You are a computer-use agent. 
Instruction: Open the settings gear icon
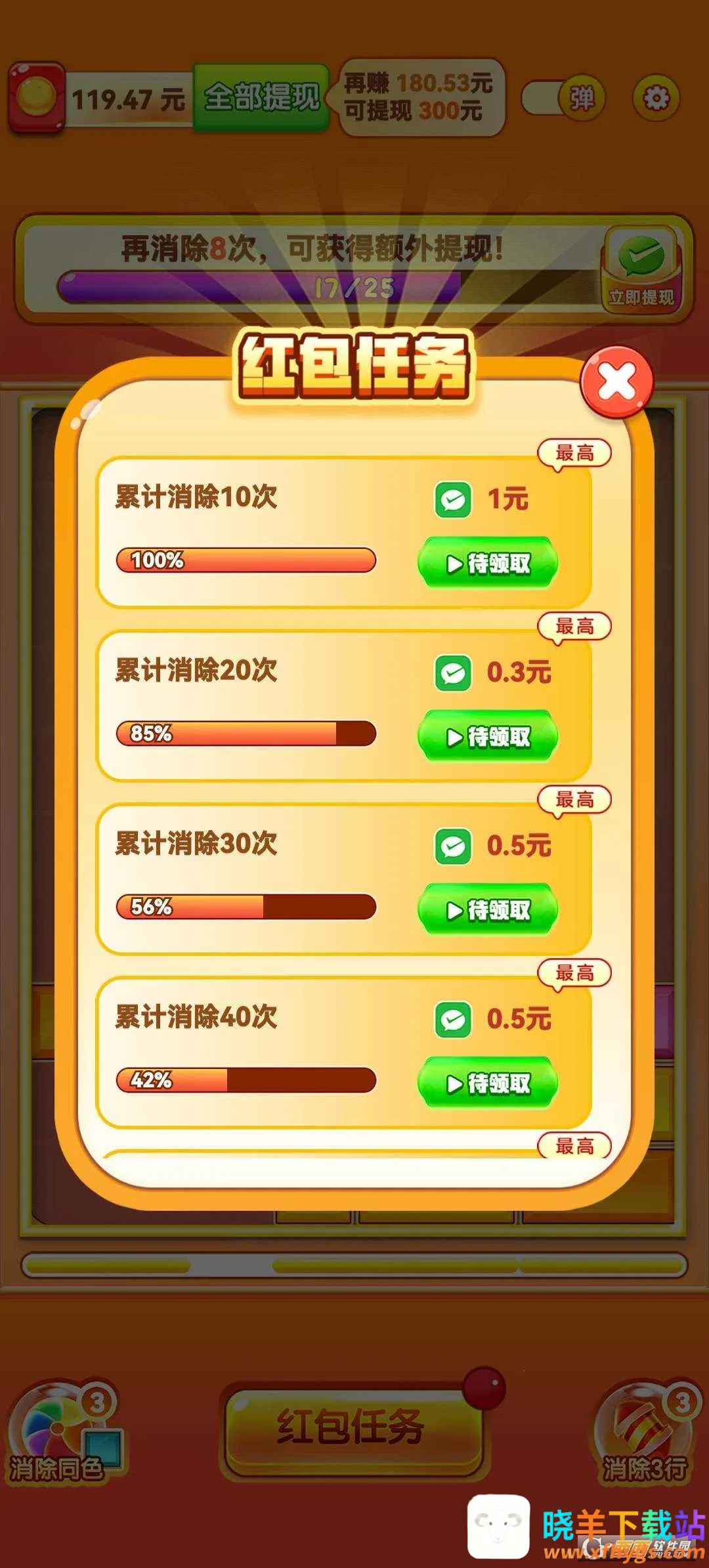pyautogui.click(x=655, y=98)
